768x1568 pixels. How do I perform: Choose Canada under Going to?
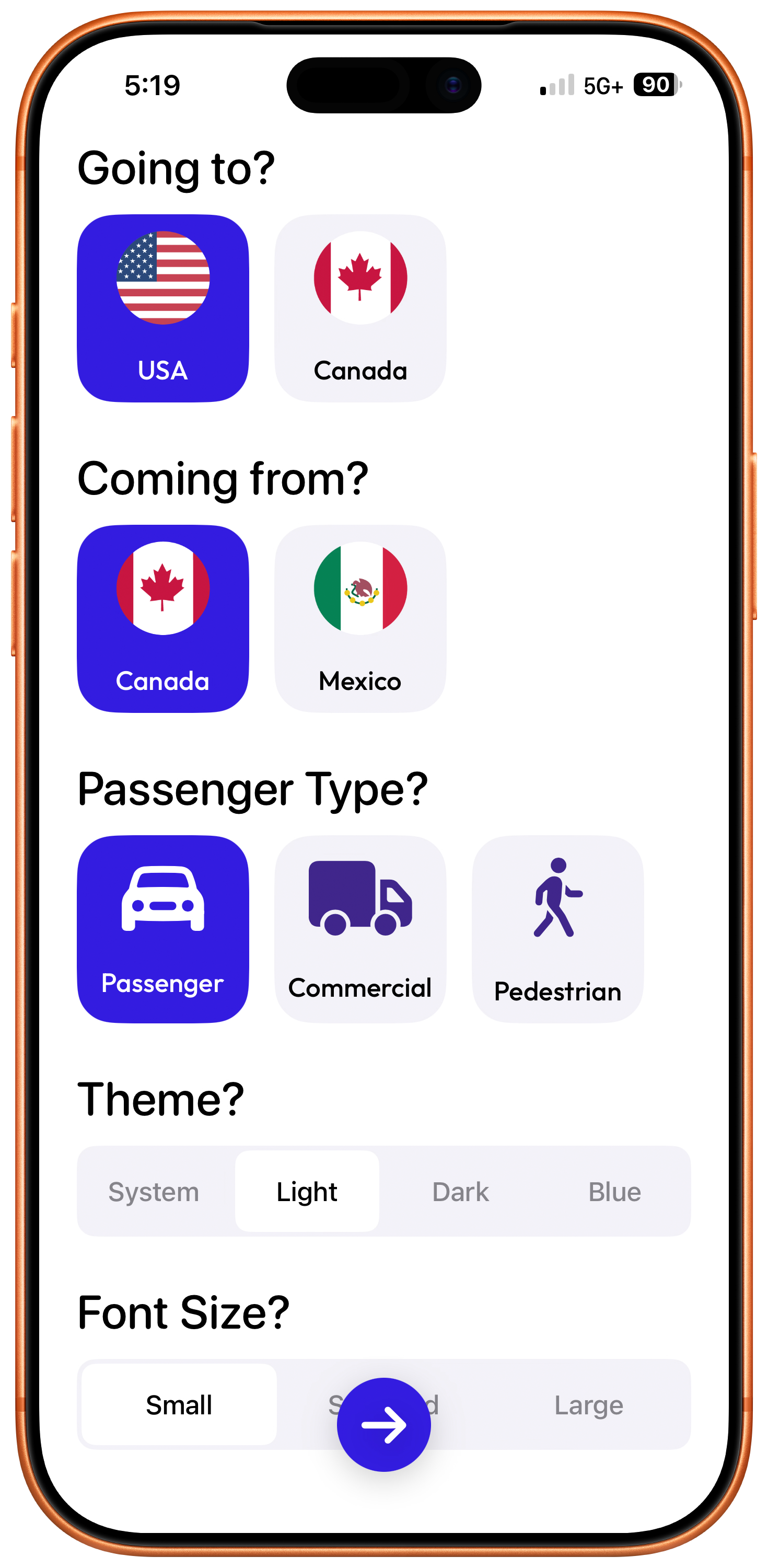pyautogui.click(x=359, y=307)
